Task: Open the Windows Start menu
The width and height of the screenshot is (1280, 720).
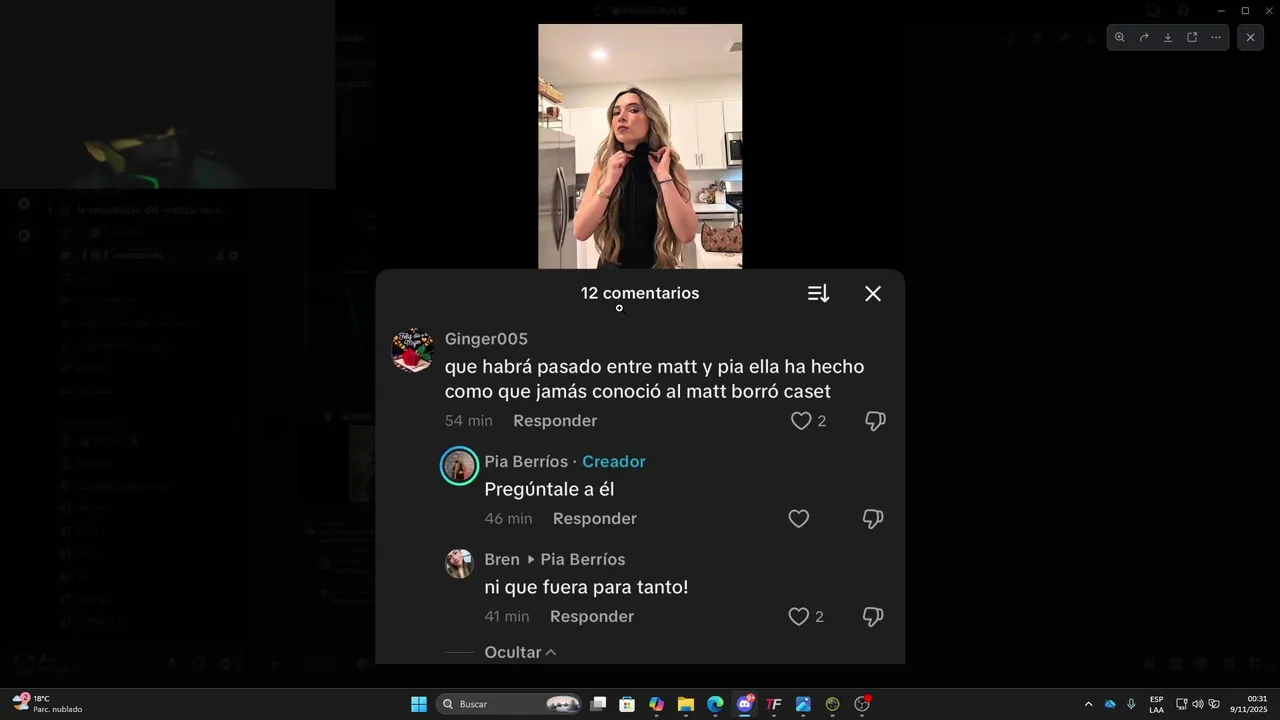Action: 419,704
